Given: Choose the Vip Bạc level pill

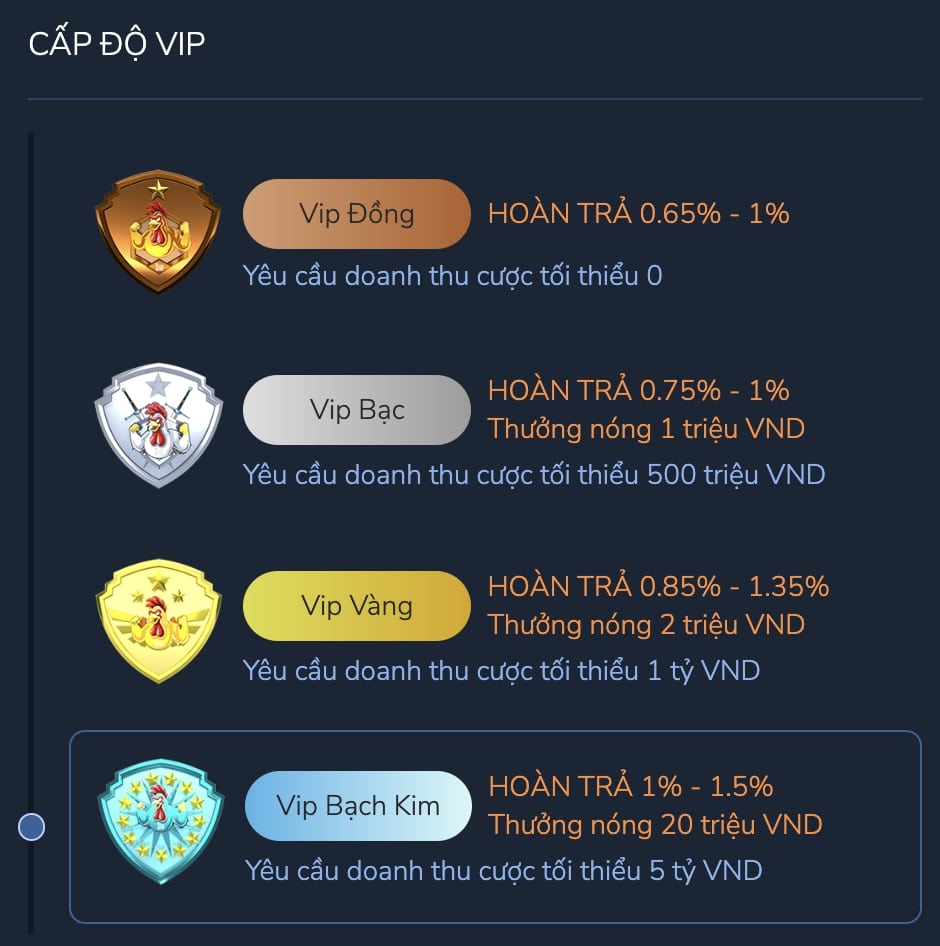Looking at the screenshot, I should pos(356,410).
